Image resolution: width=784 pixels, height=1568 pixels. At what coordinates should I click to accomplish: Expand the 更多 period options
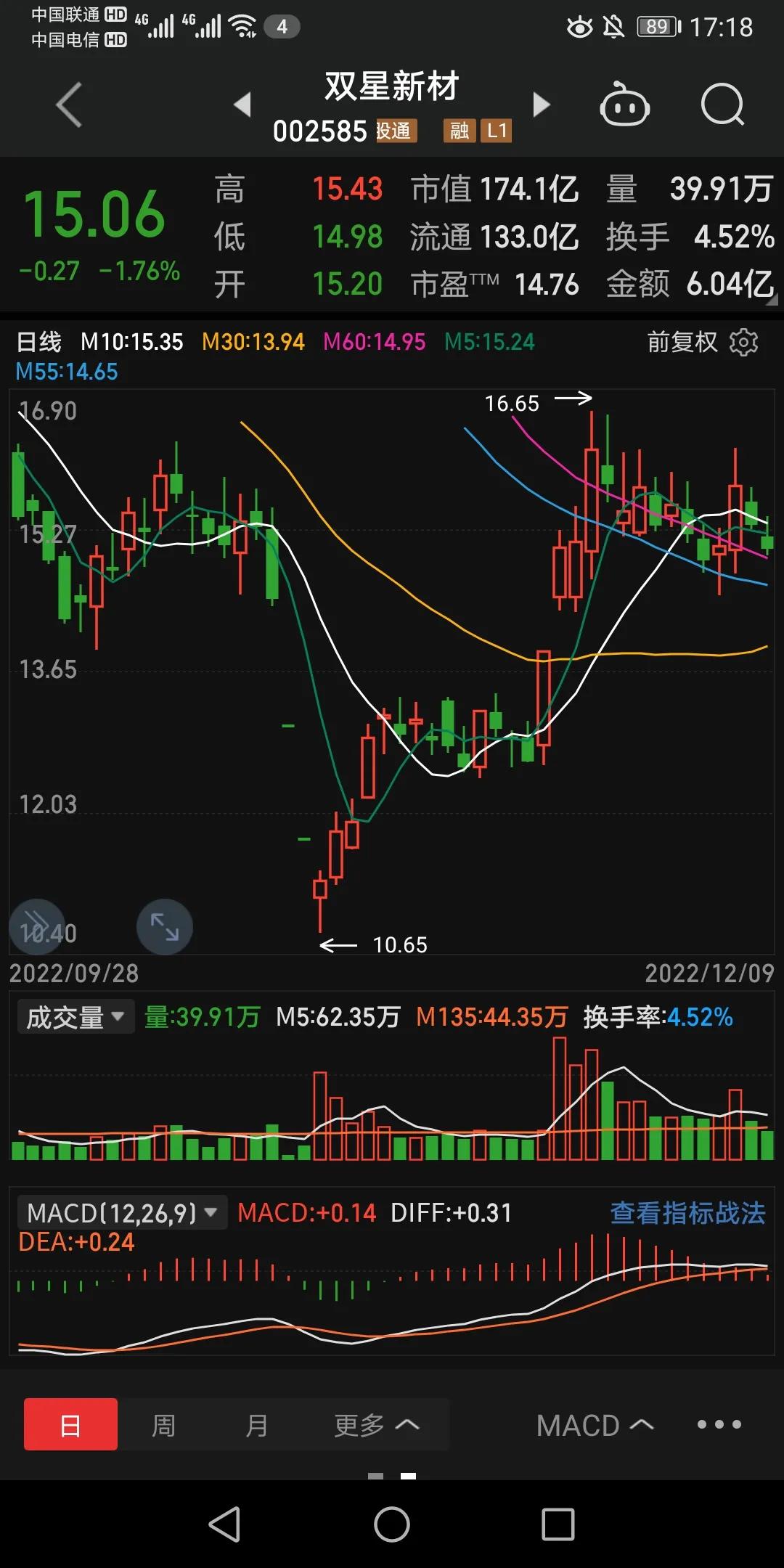coord(376,1425)
